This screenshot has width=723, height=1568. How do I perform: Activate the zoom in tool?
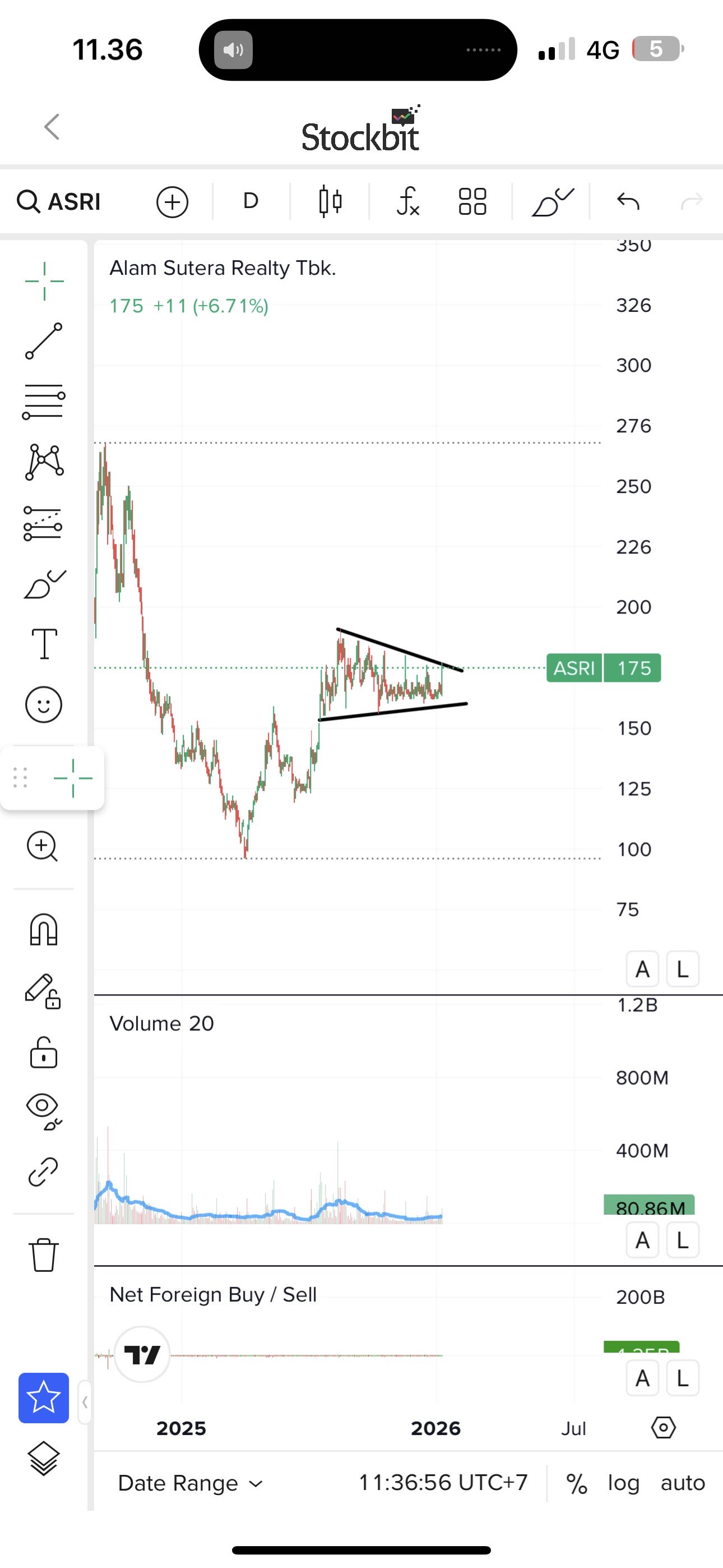43,846
